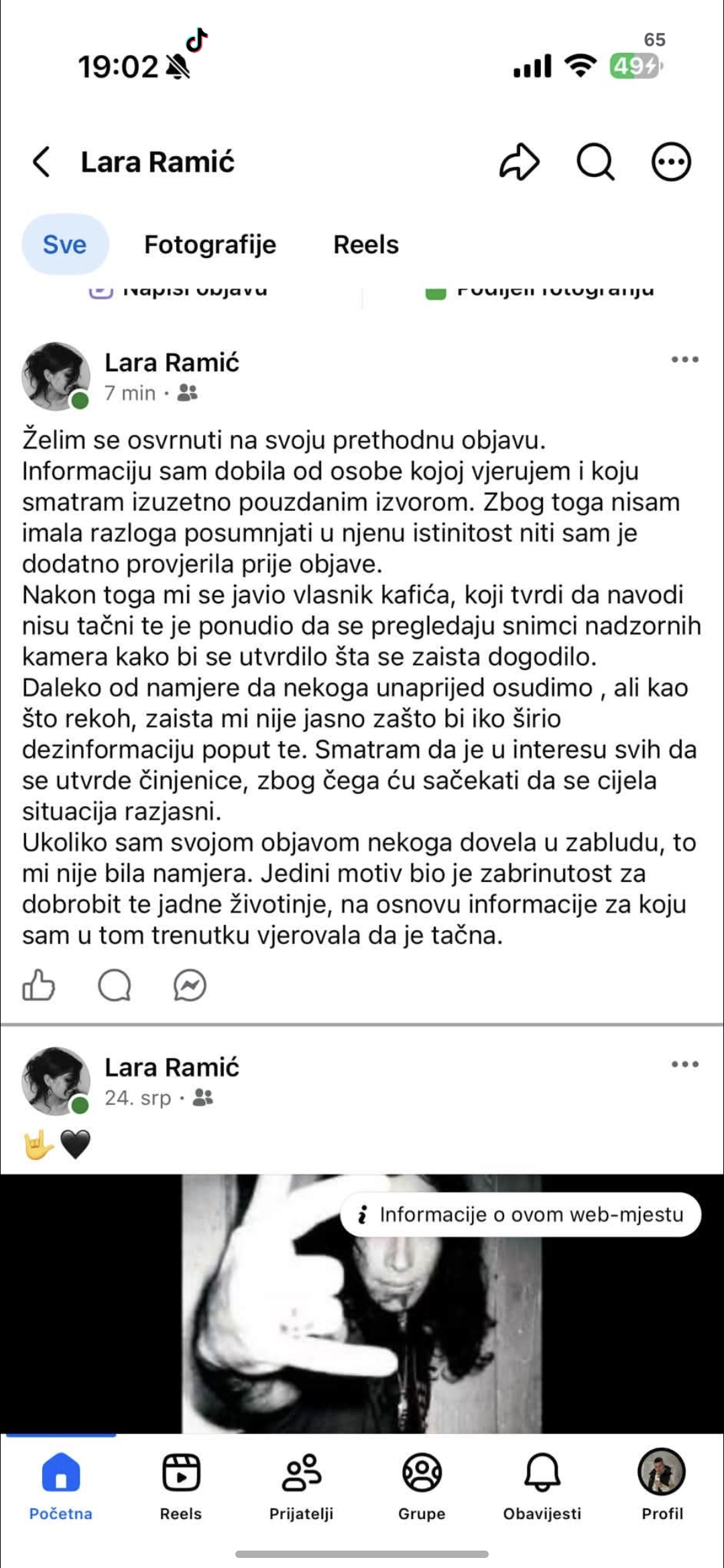Comment on the 7 min post

pyautogui.click(x=115, y=986)
